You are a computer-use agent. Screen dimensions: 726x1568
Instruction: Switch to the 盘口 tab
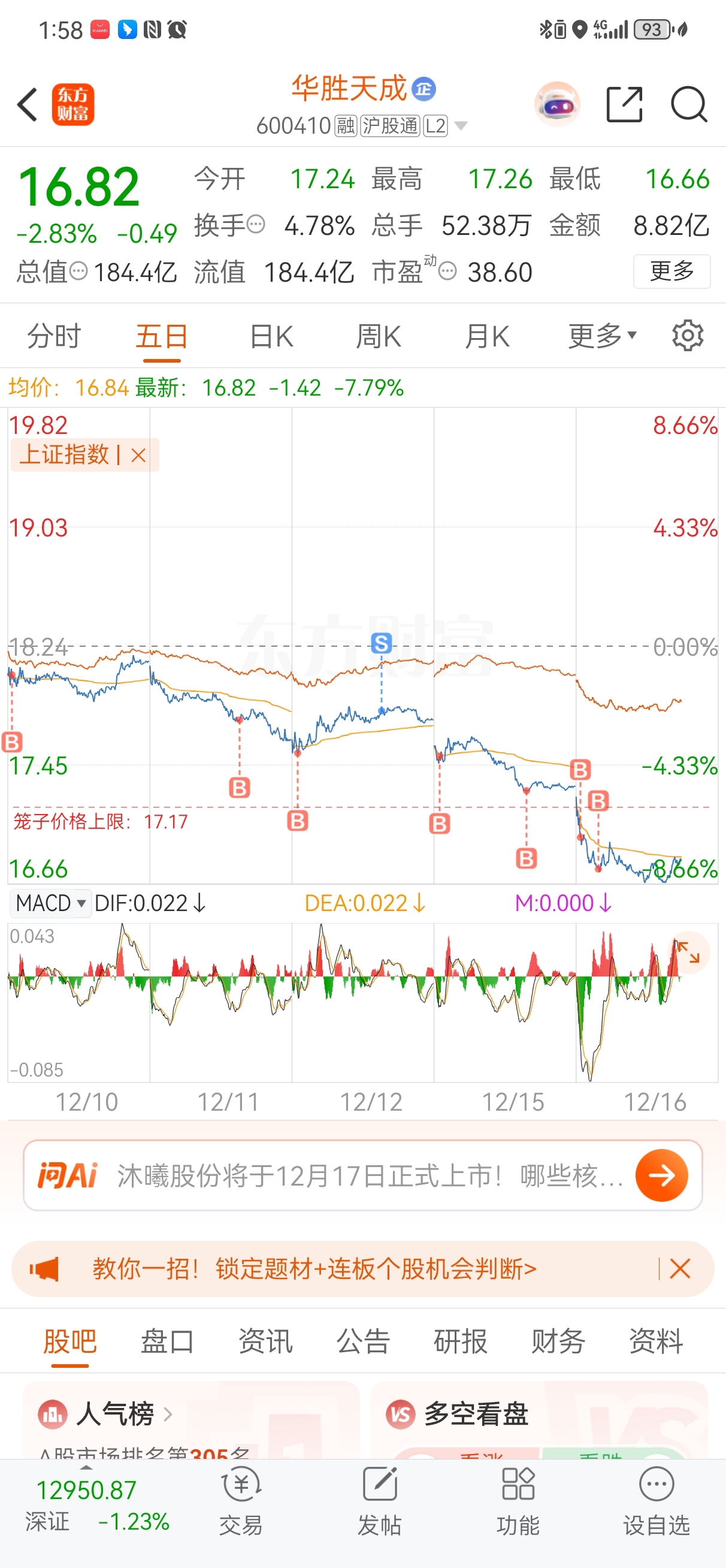click(167, 1342)
